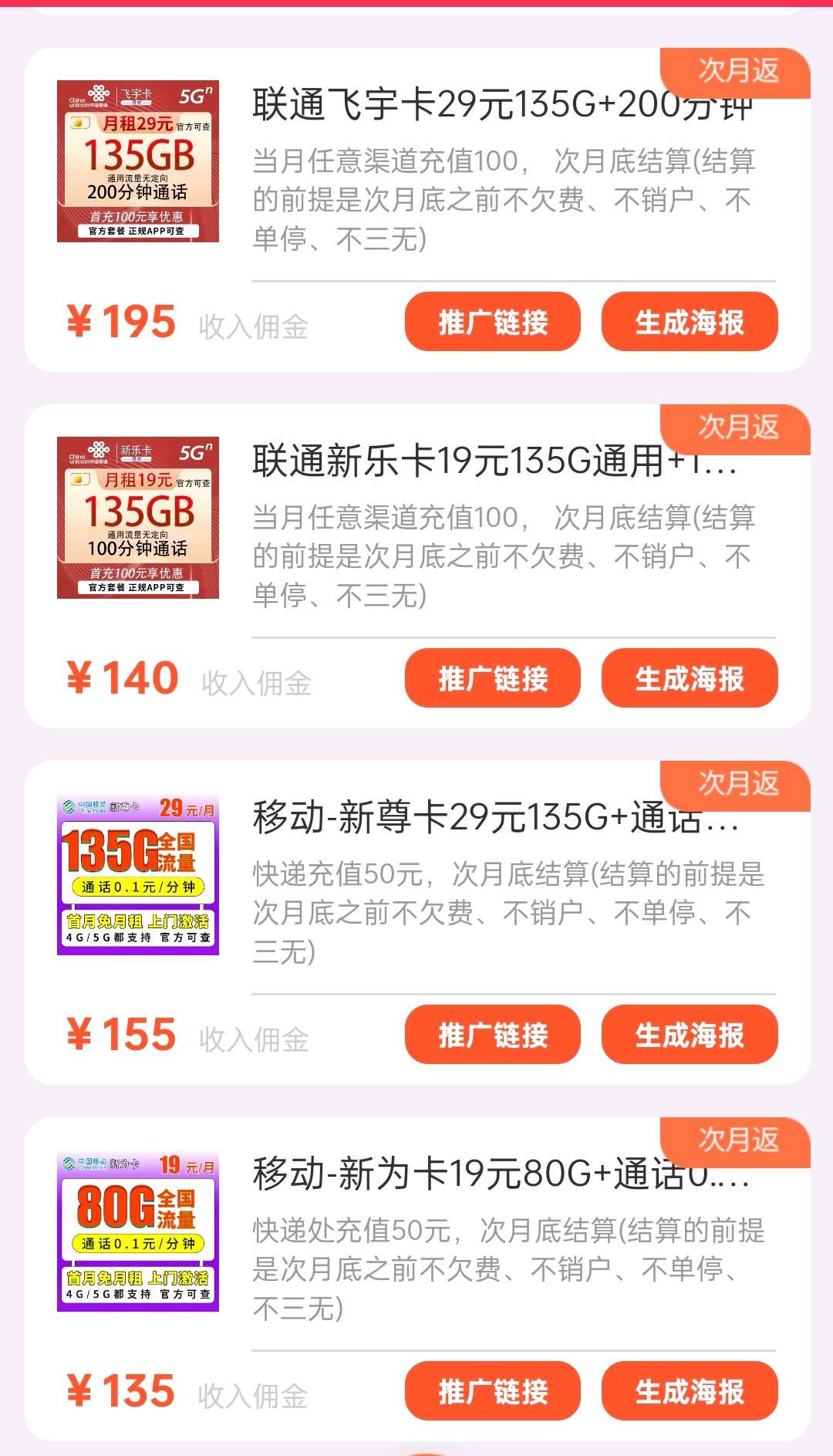Tap 生成海报 for 移动-新为卡19元80G

coord(689,1391)
